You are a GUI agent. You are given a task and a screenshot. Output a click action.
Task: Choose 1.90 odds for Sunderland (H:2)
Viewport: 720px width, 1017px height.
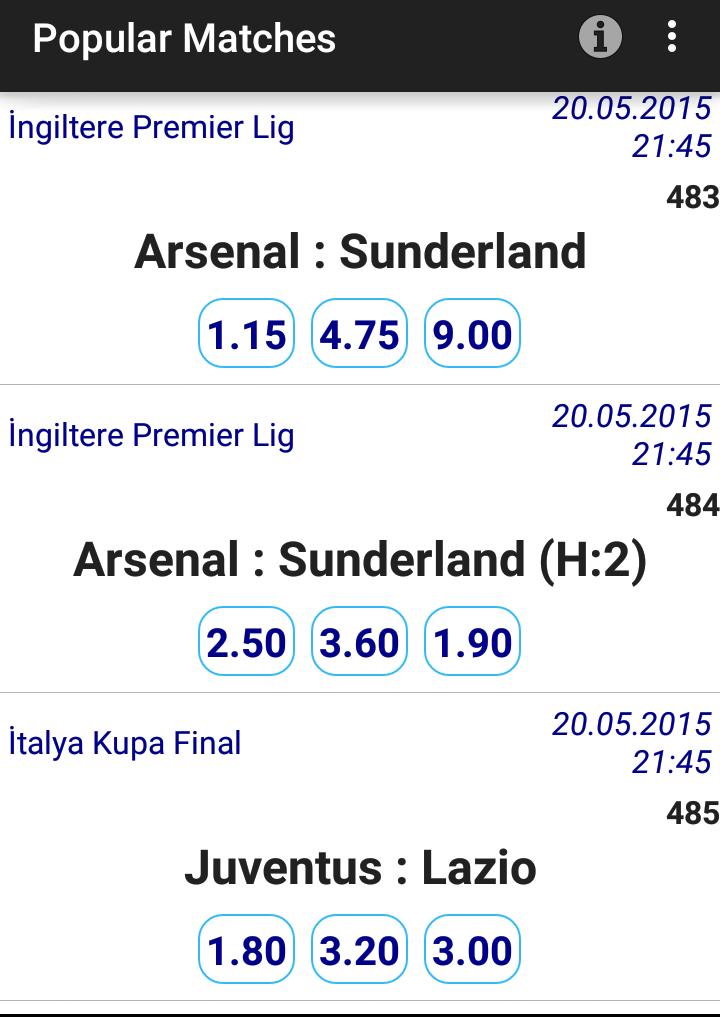473,642
